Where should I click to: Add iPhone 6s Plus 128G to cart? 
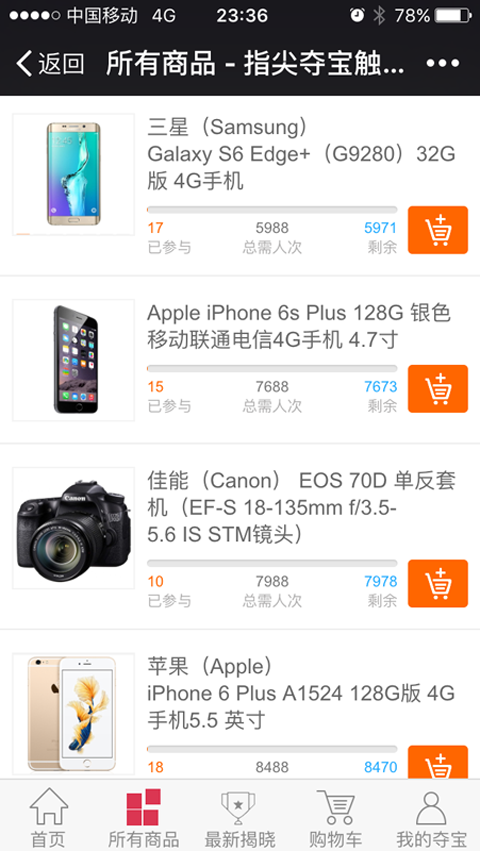pos(438,389)
